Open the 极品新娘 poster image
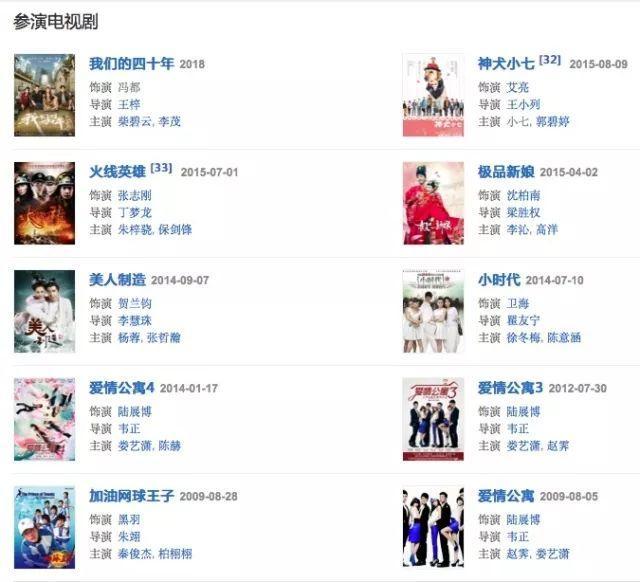 click(433, 203)
